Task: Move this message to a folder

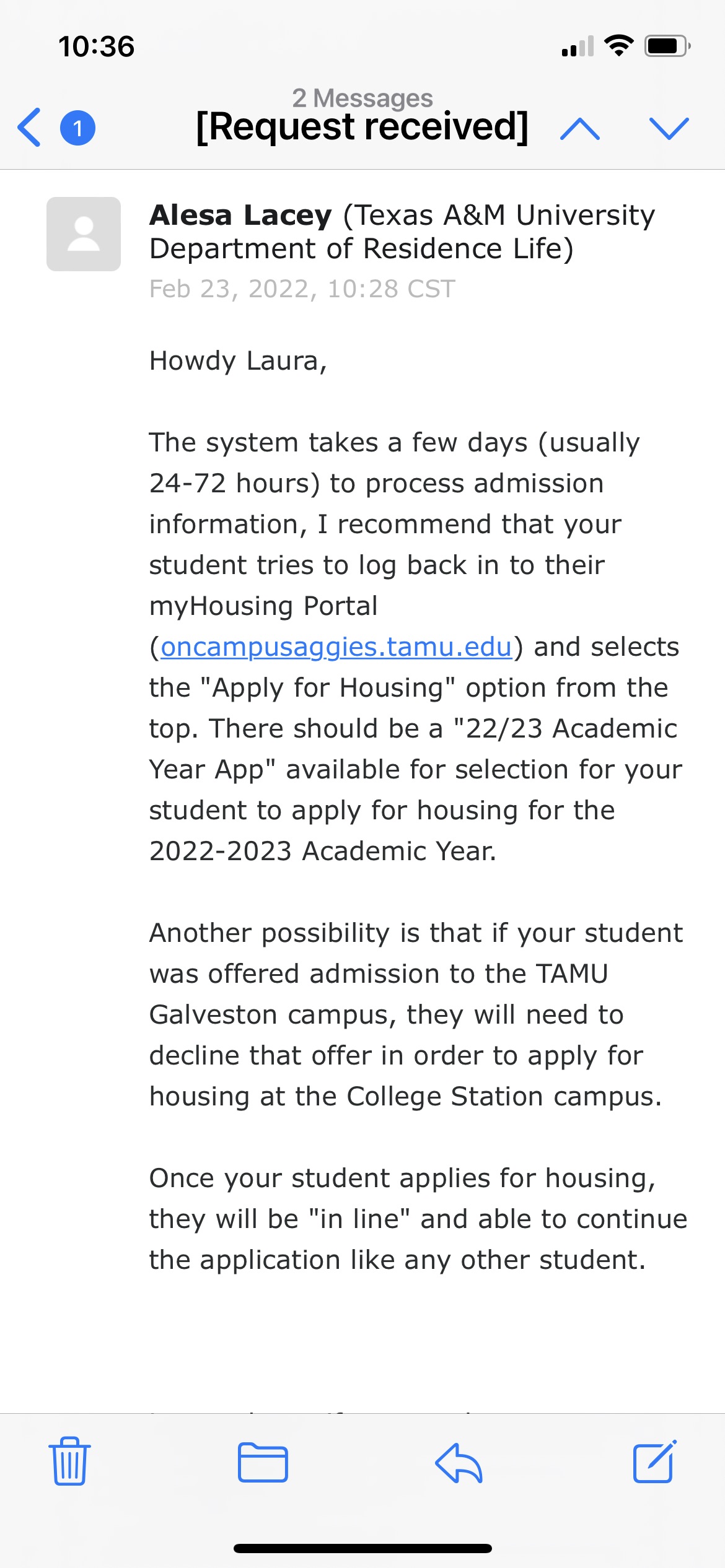Action: tap(263, 1463)
